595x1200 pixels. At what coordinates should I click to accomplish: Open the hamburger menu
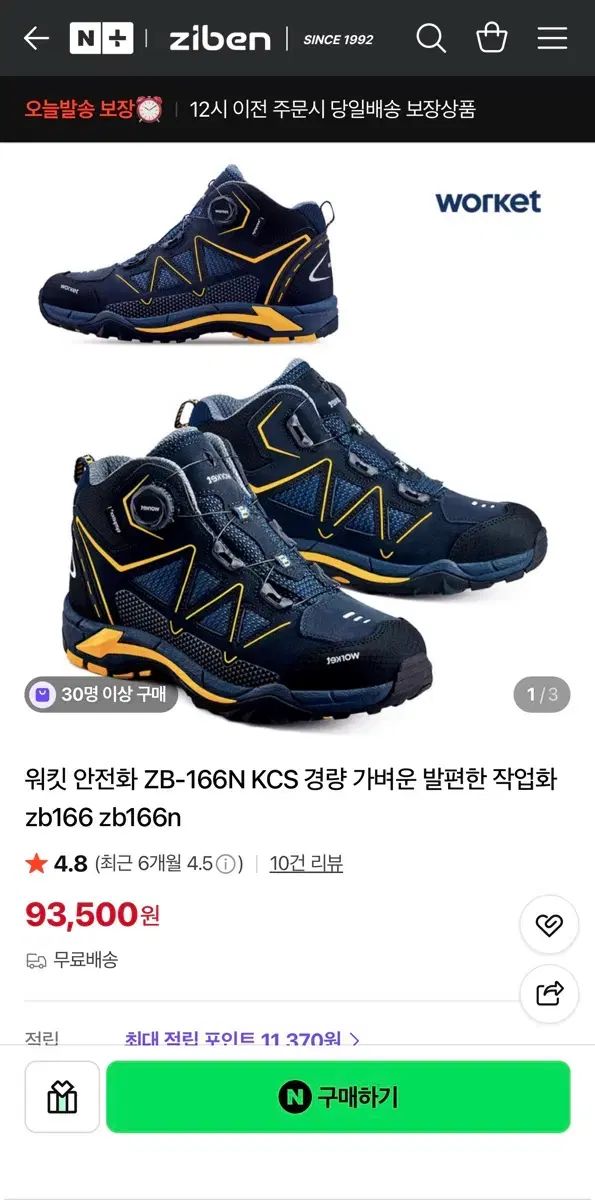coord(552,39)
